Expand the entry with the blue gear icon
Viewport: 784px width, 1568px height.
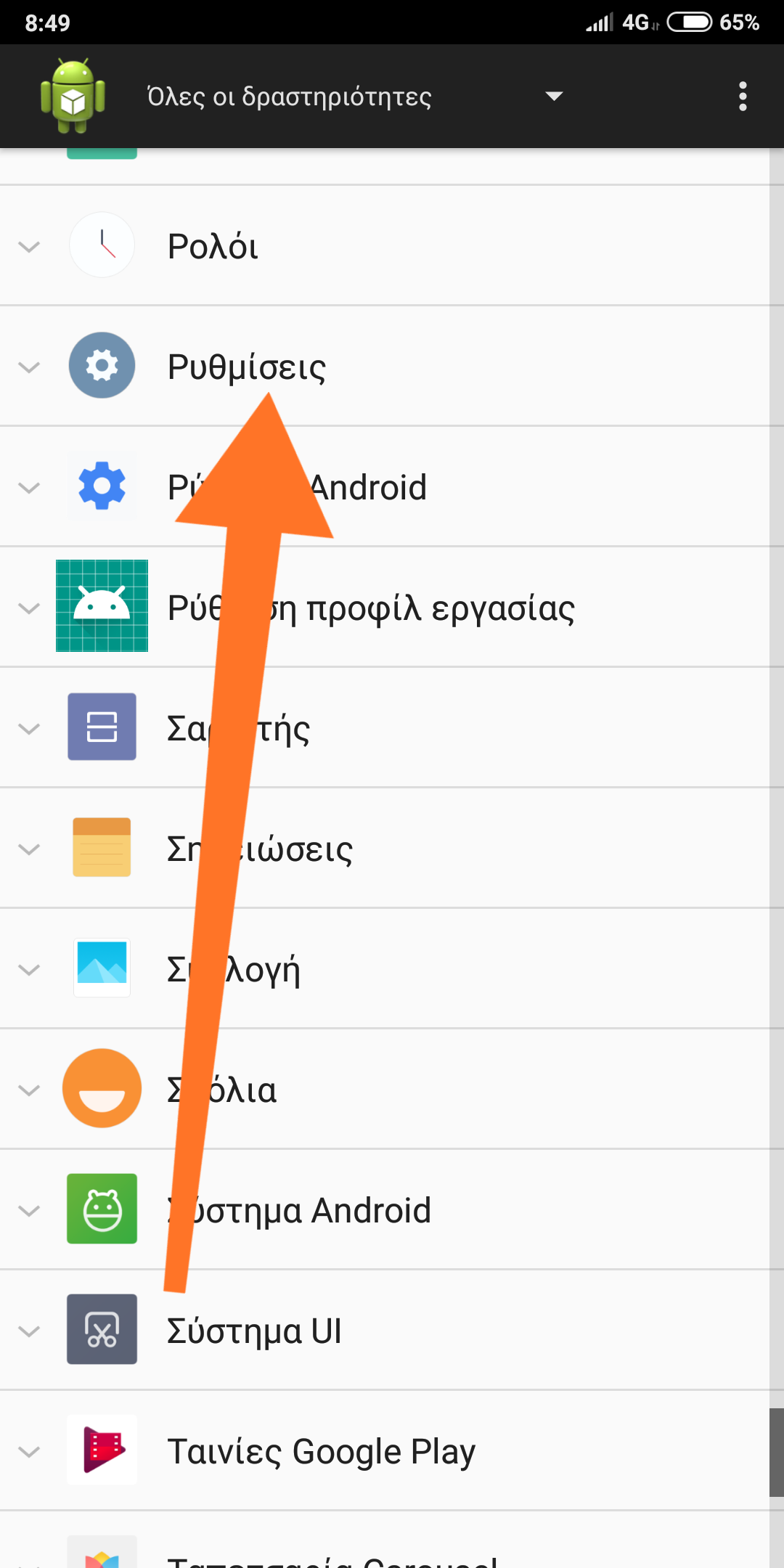tap(29, 488)
